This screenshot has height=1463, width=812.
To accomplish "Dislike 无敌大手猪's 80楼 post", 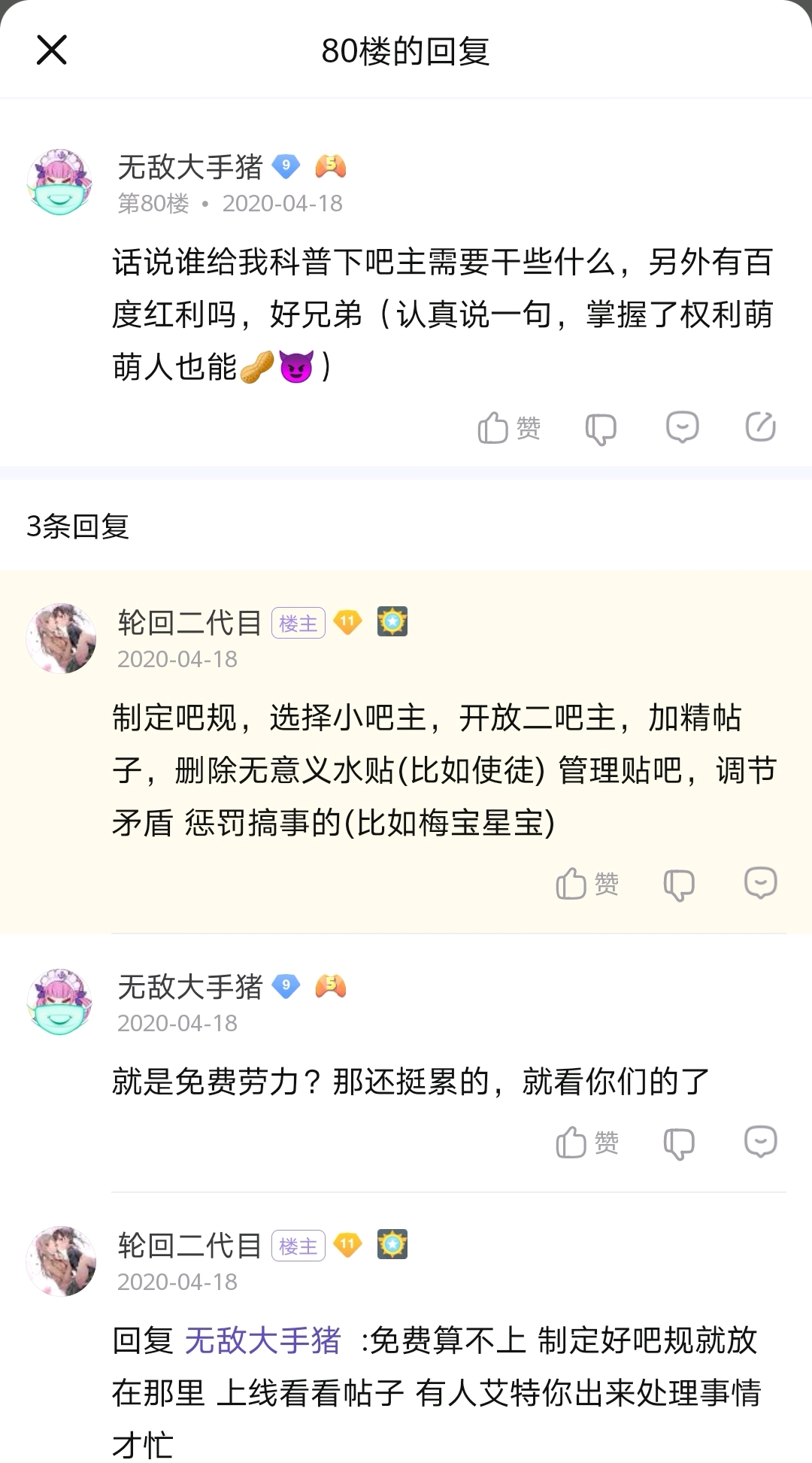I will 601,429.
